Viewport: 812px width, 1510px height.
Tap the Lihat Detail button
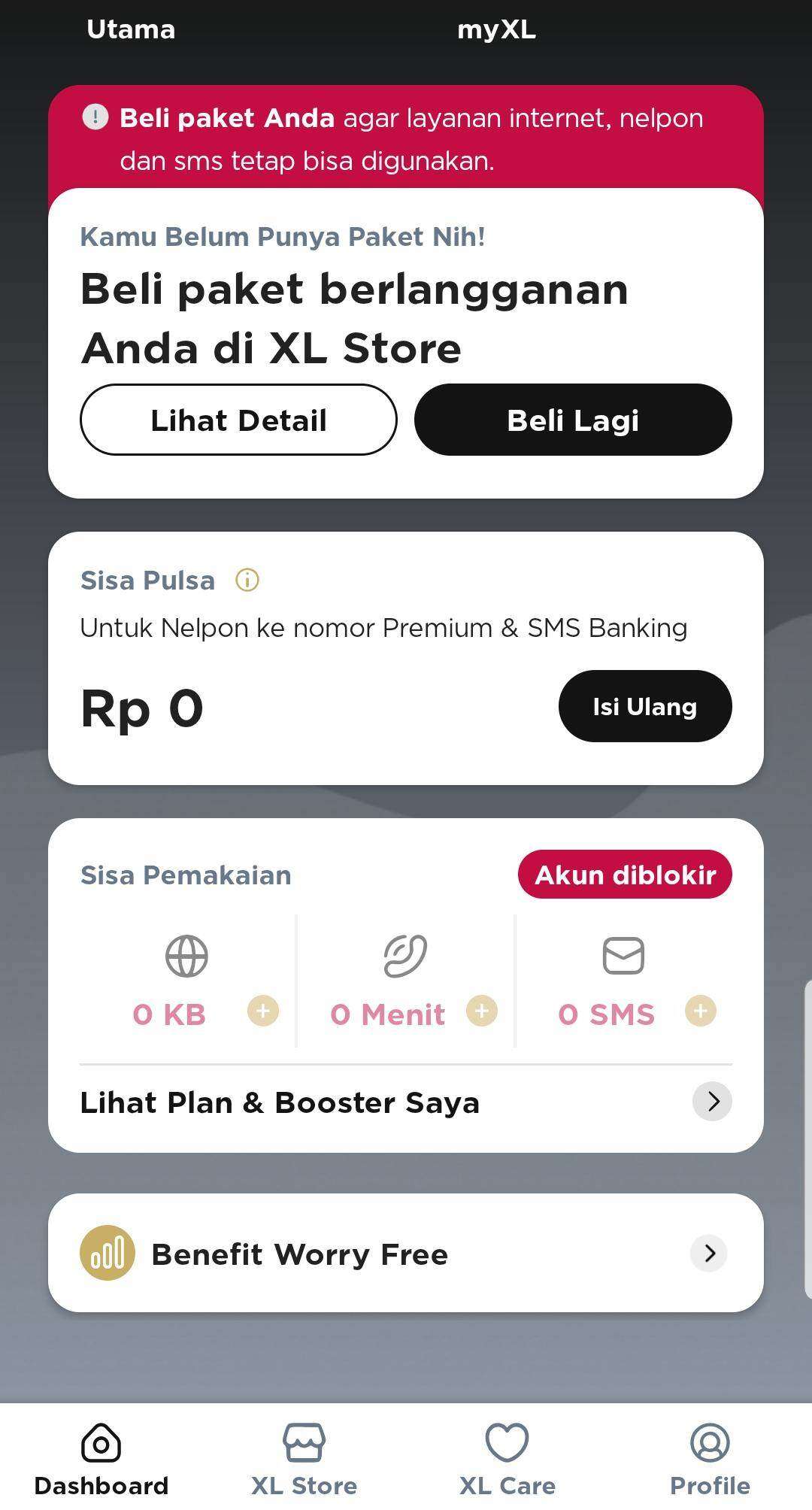coord(238,420)
